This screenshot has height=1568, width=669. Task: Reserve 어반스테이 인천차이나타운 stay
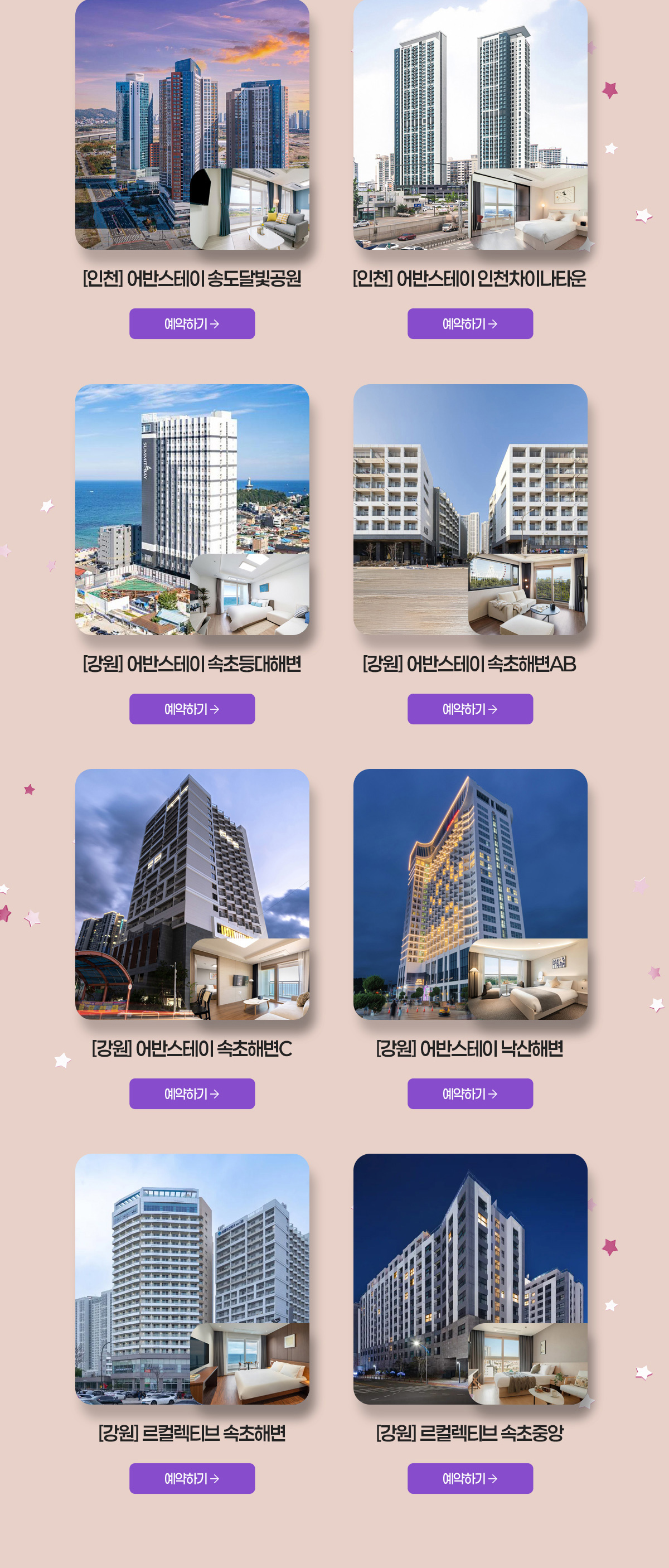coord(470,324)
